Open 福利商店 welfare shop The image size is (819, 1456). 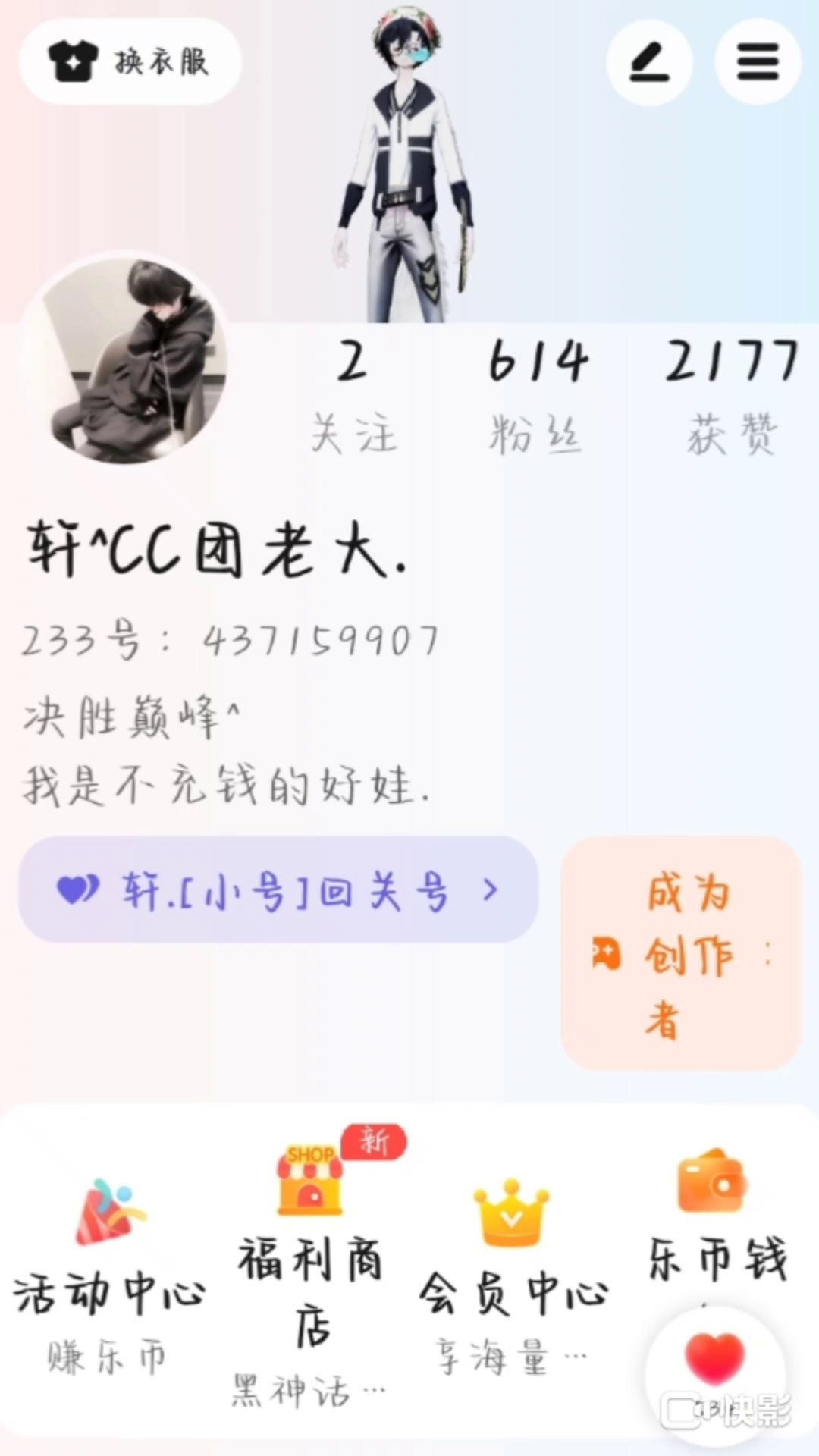(x=310, y=1266)
